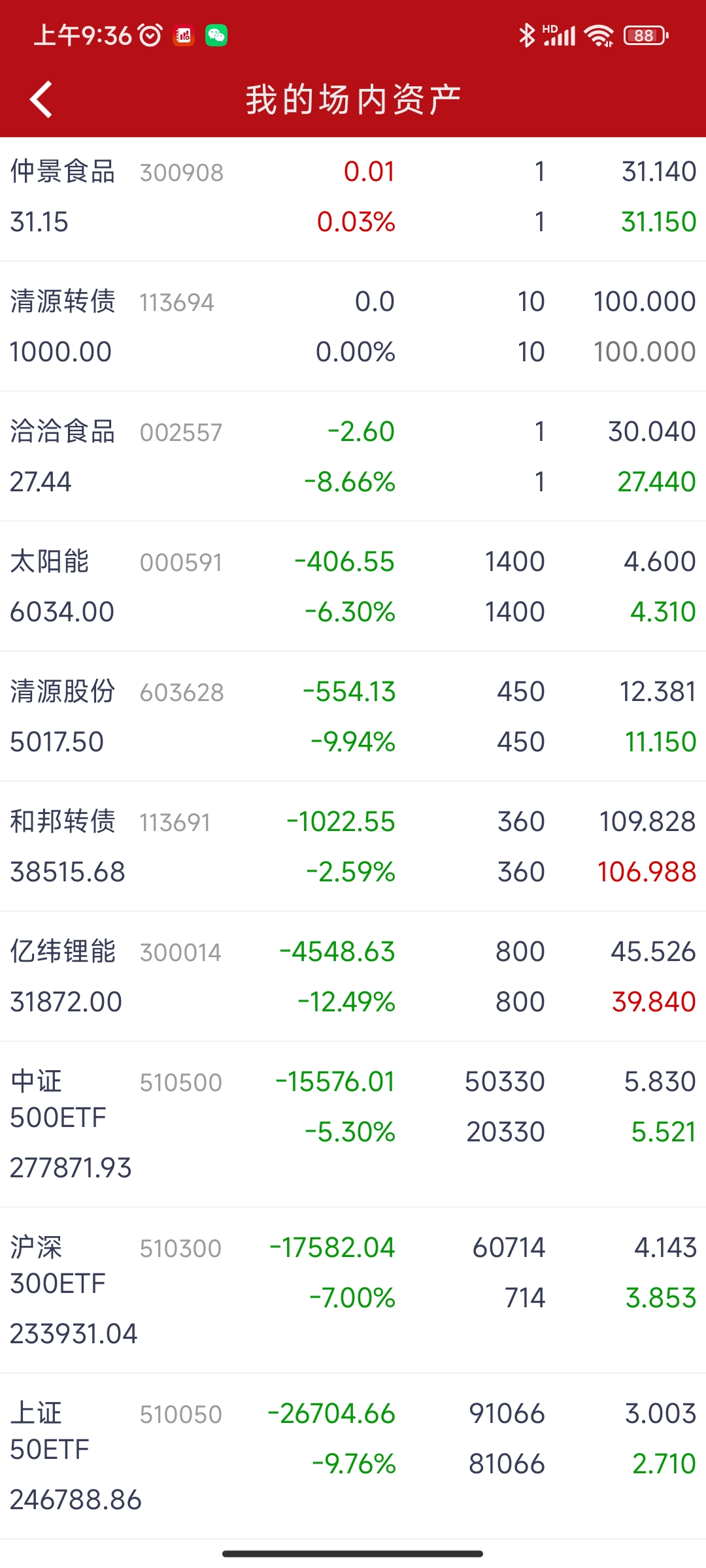Open the 中证500ETF 510500 position
Image resolution: width=706 pixels, height=1568 pixels.
[x=353, y=1124]
